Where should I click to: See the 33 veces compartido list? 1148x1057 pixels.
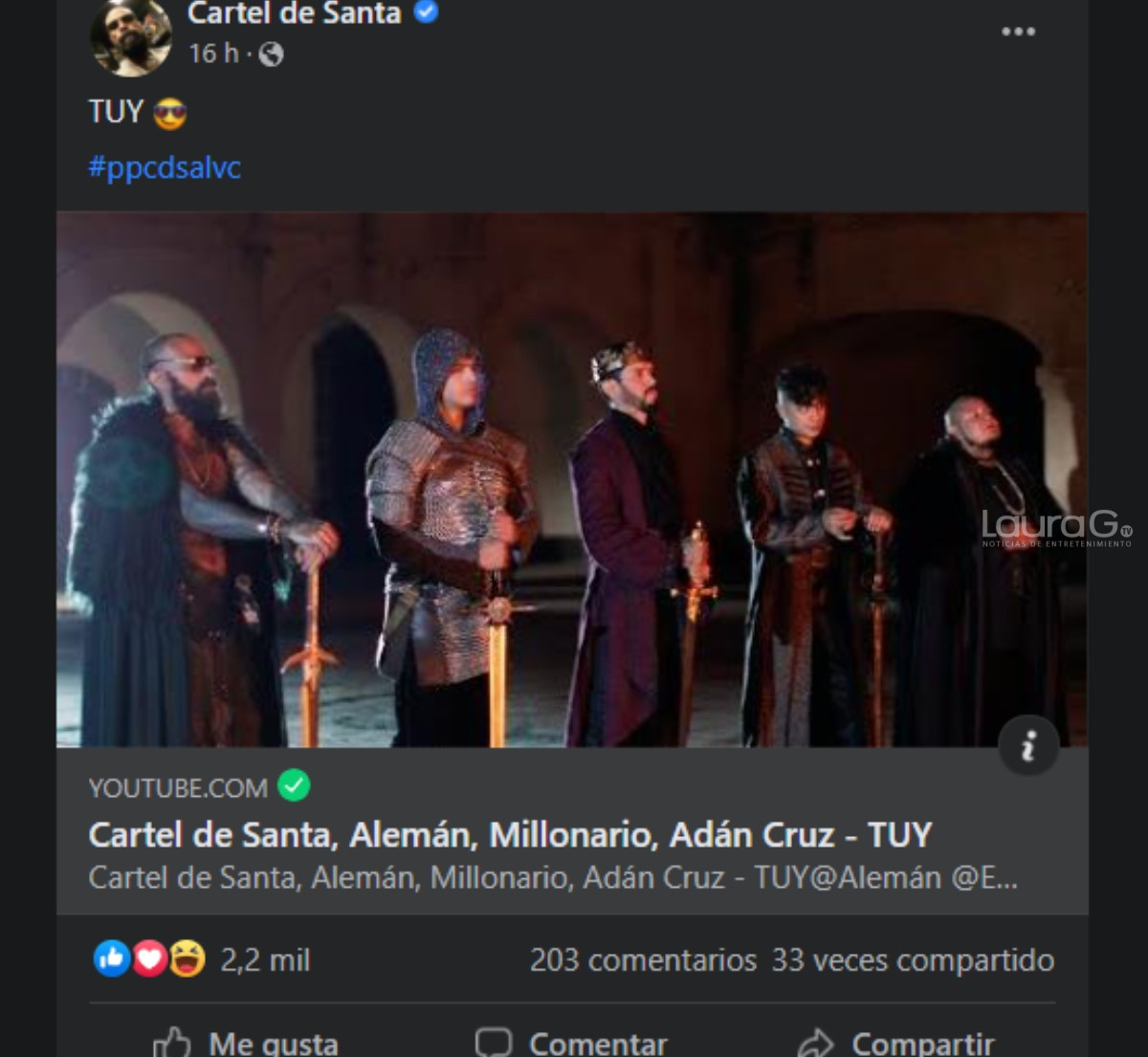coord(913,959)
